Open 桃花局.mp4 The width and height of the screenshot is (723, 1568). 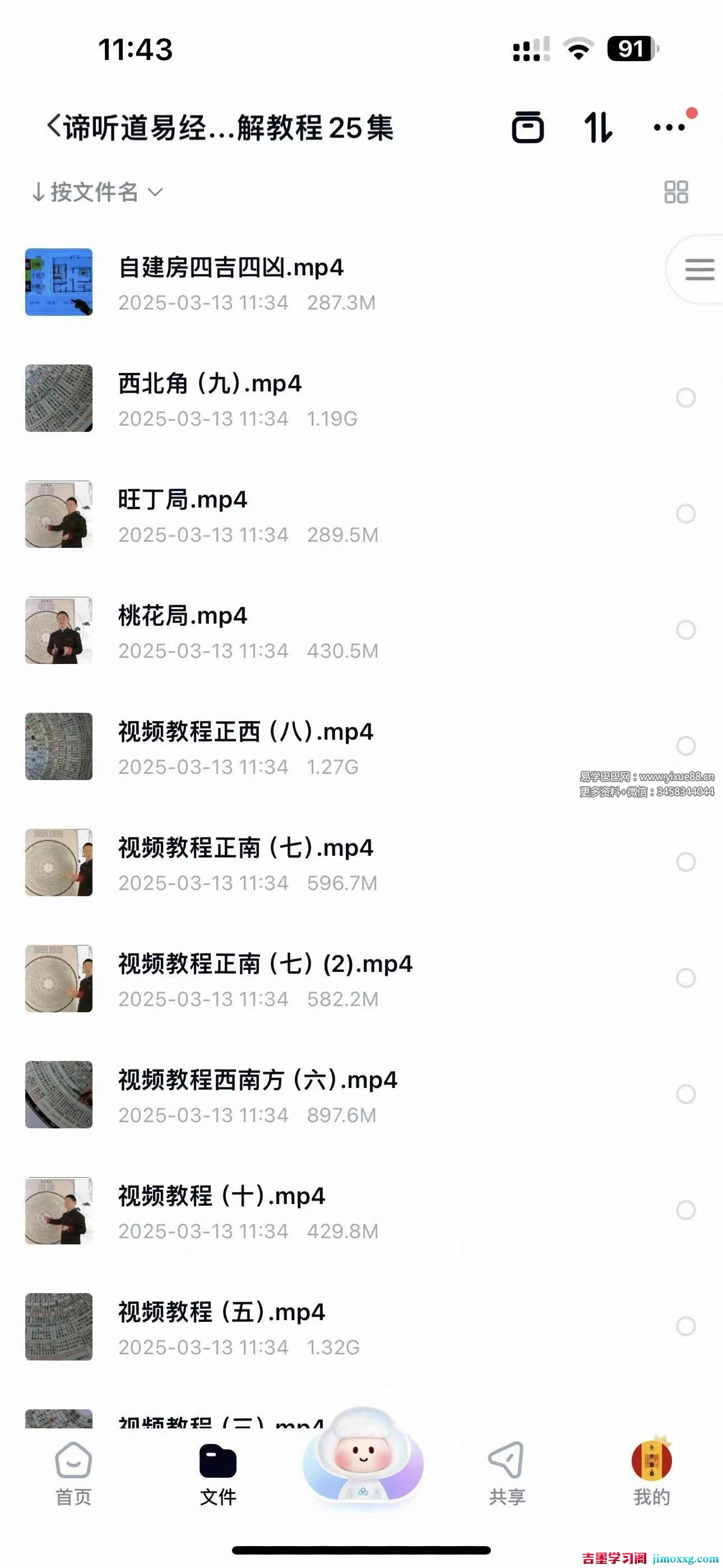coord(183,616)
